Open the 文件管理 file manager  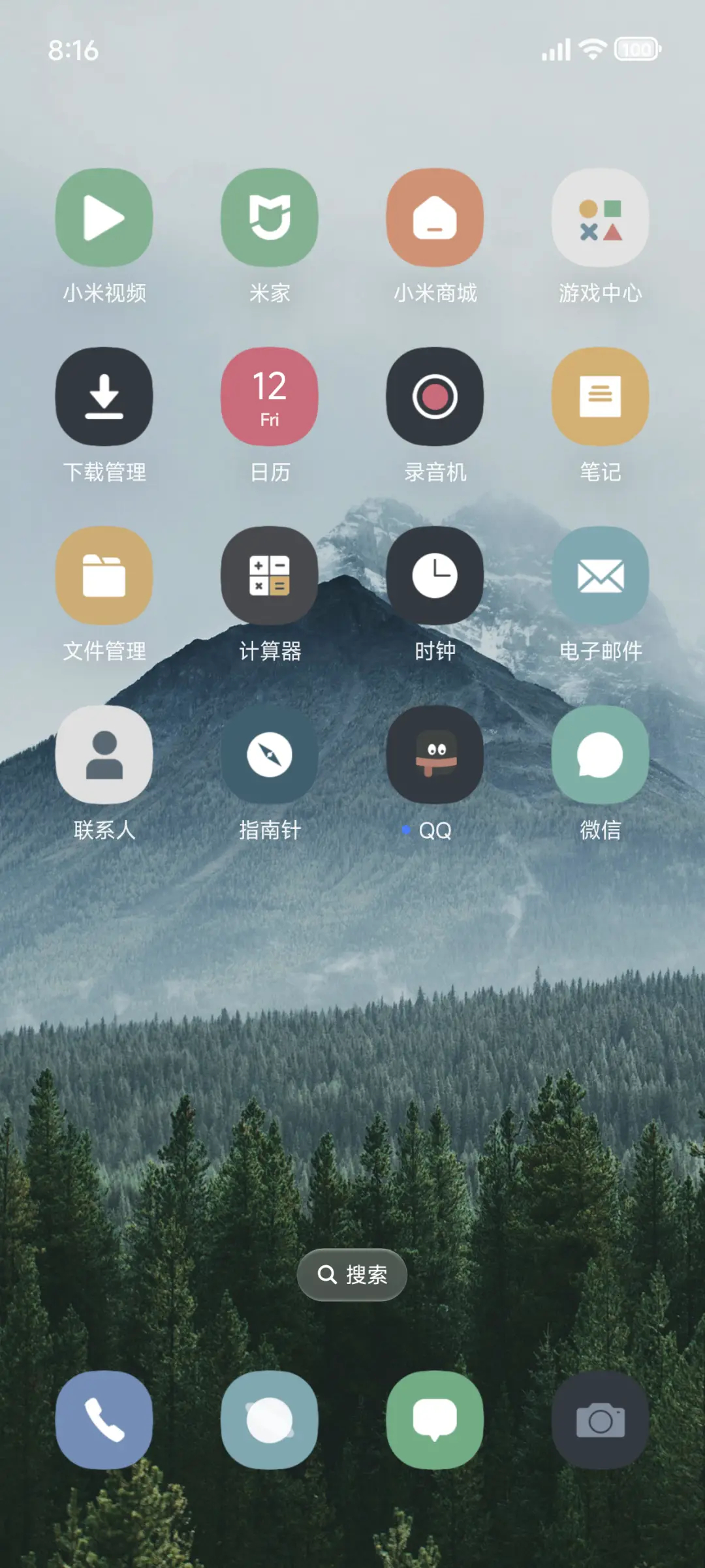tap(104, 574)
